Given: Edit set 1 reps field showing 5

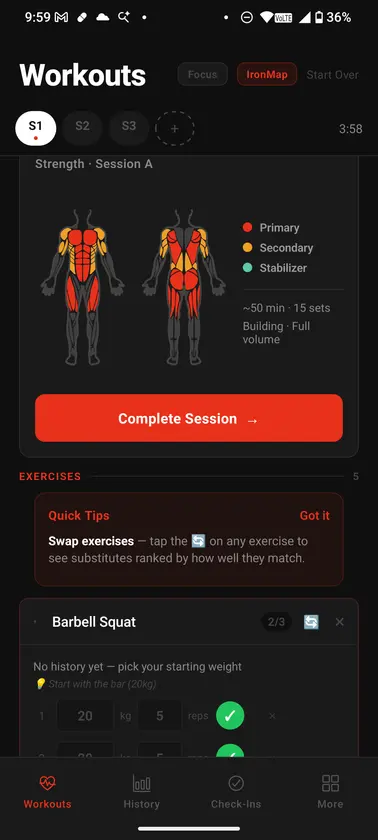Looking at the screenshot, I should (x=160, y=716).
